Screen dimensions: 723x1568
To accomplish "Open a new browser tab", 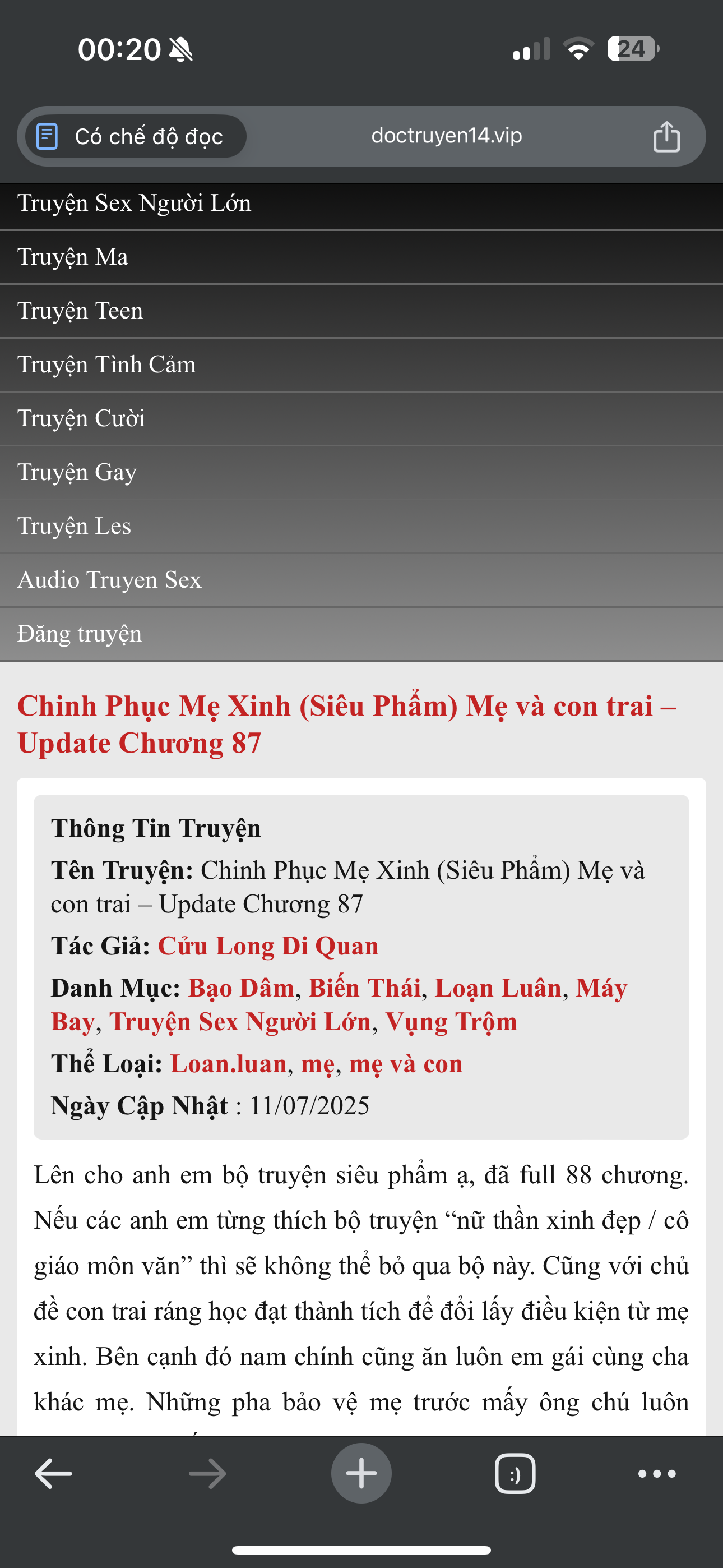I will point(361,1474).
